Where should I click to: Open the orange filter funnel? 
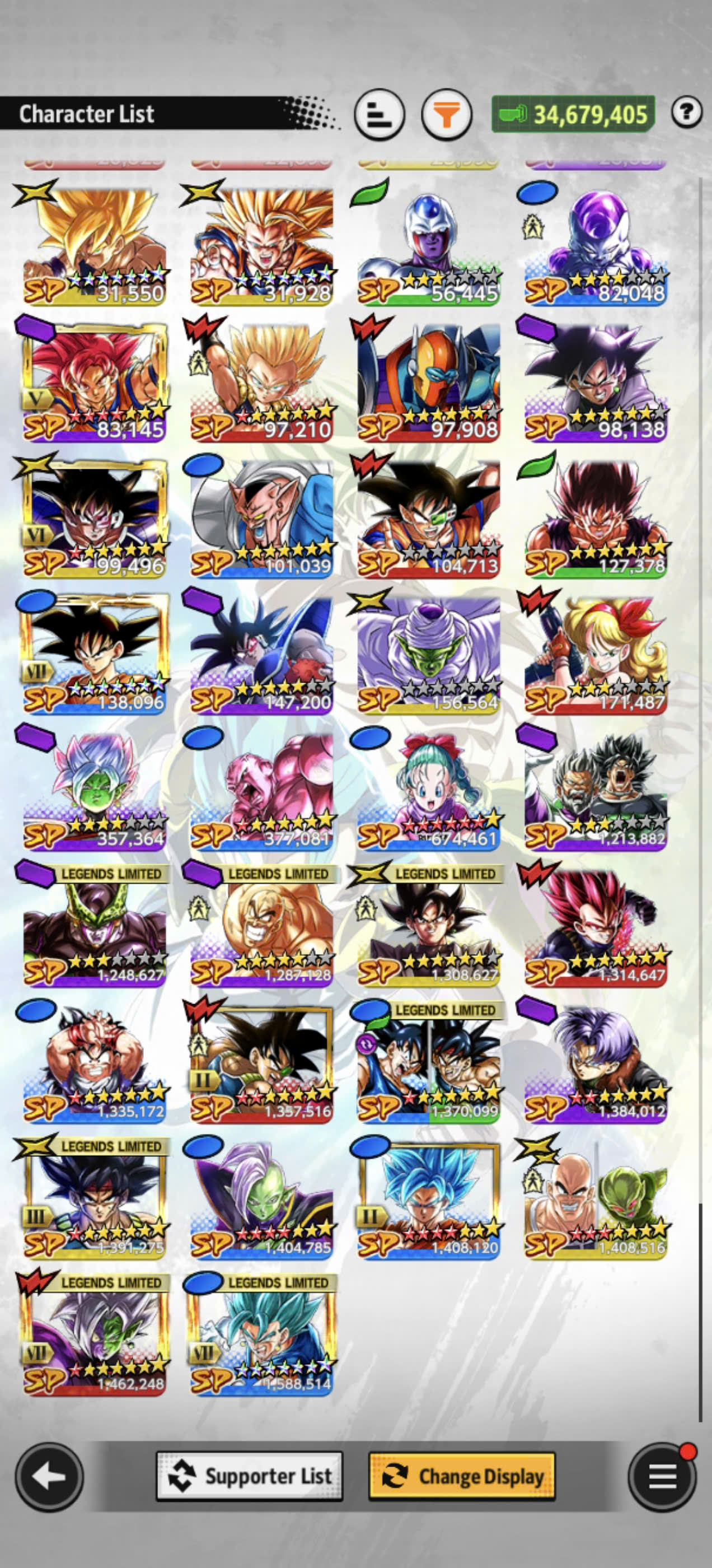click(447, 114)
